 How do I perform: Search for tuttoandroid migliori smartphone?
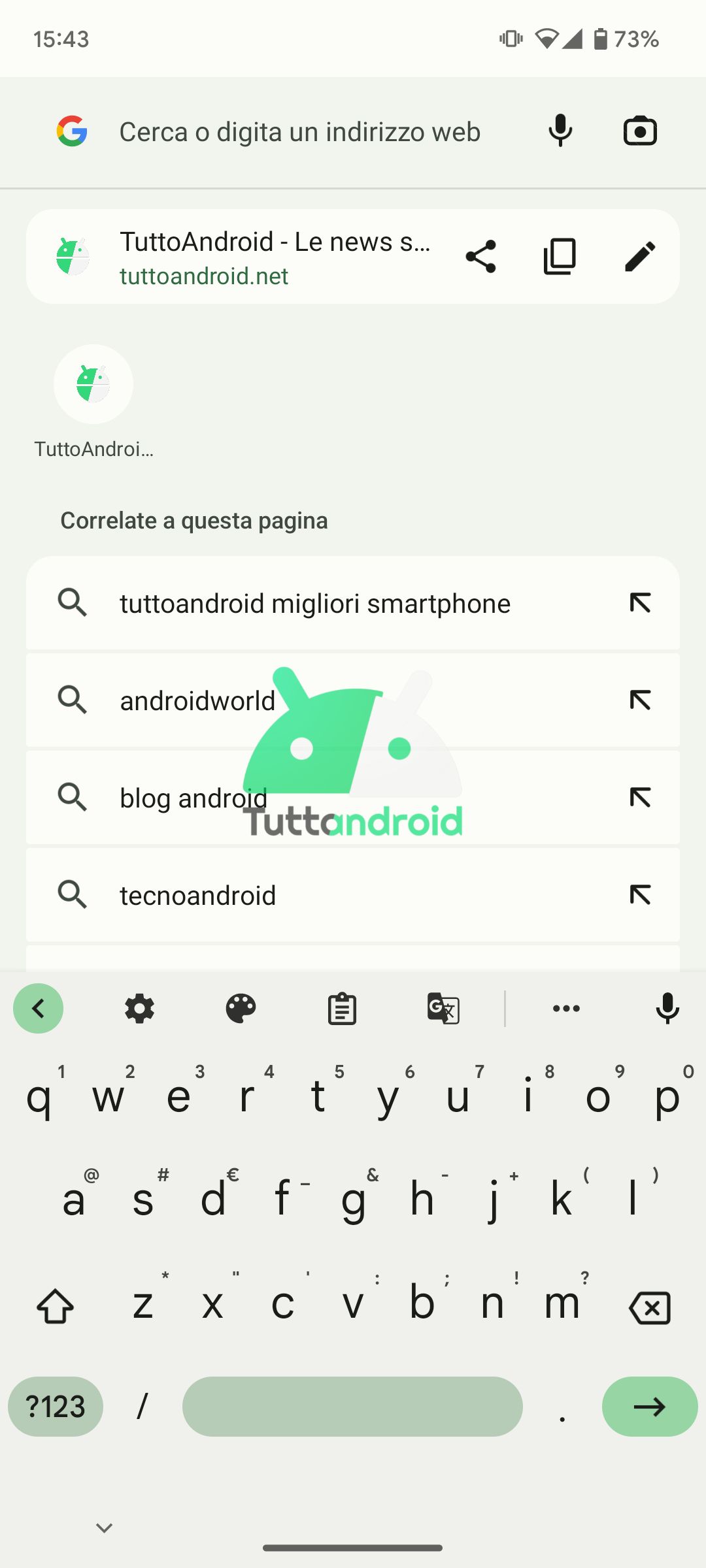pos(314,603)
